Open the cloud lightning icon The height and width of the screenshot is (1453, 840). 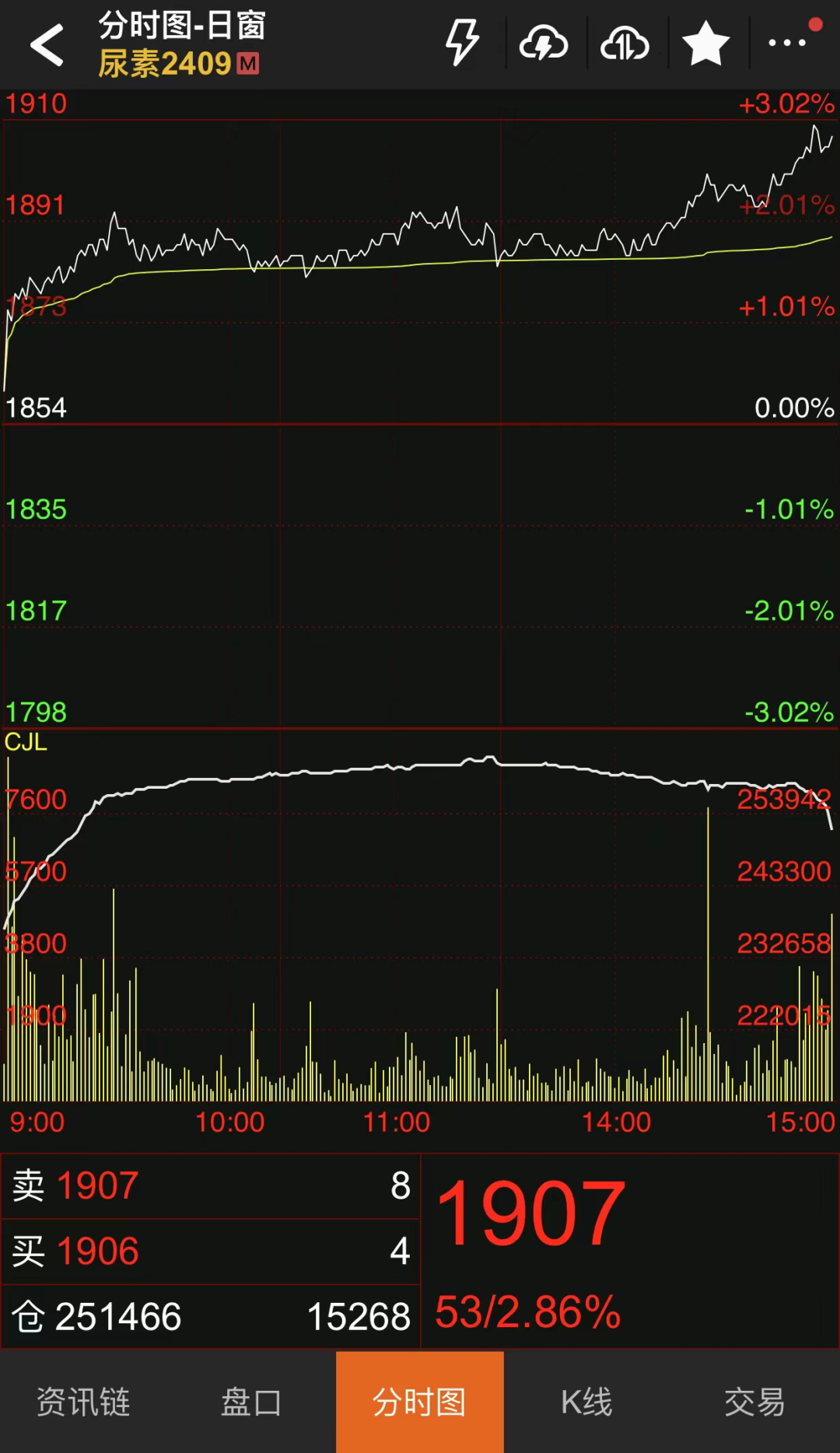[544, 44]
